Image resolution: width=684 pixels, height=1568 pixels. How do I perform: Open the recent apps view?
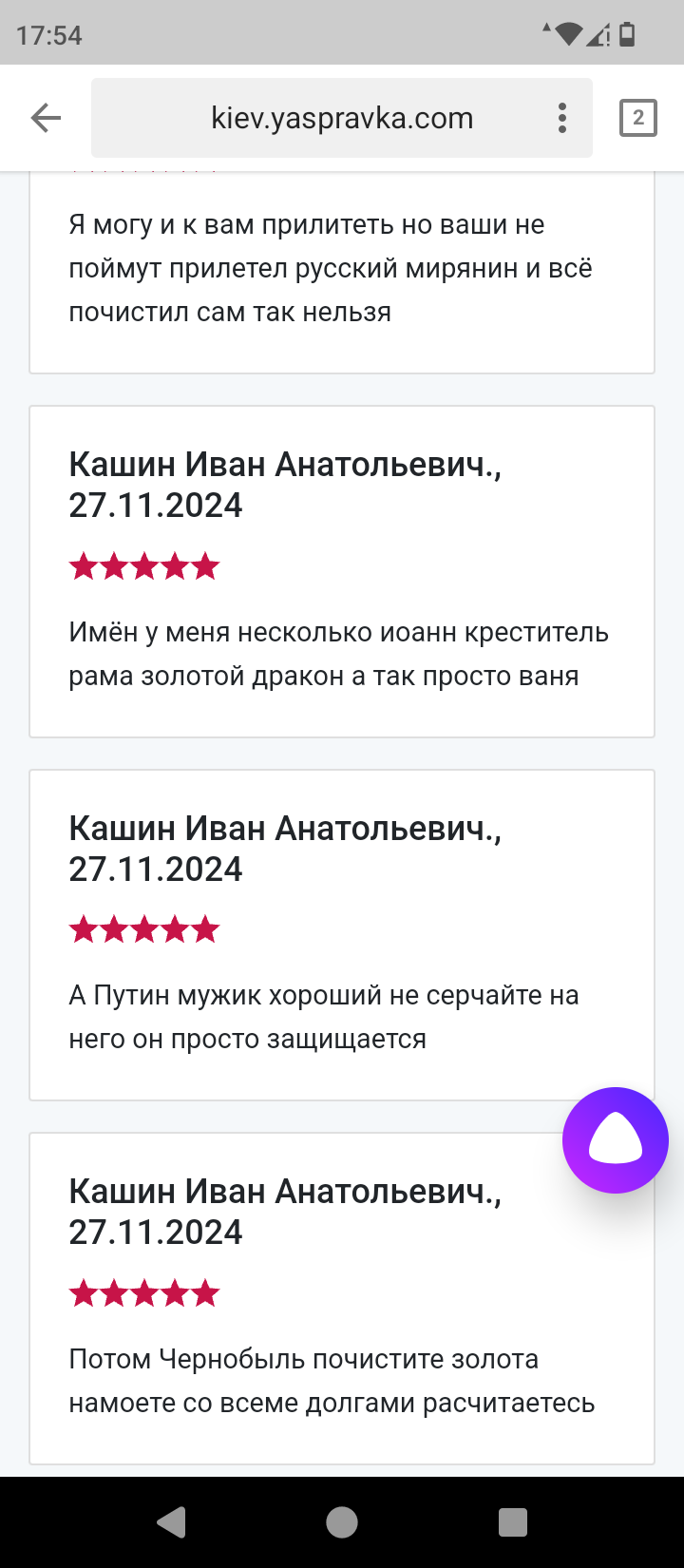pyautogui.click(x=513, y=1522)
